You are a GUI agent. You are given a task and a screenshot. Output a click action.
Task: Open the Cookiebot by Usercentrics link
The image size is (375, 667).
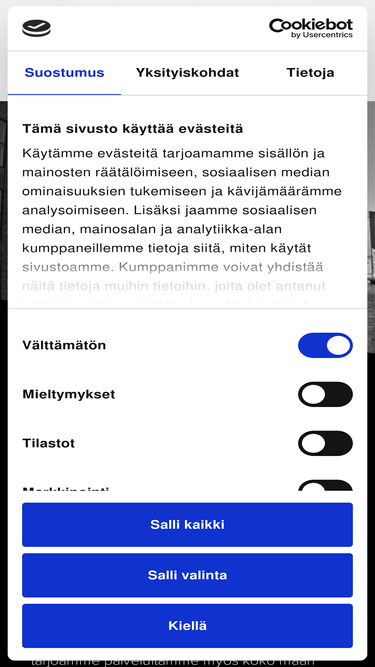[x=311, y=29]
